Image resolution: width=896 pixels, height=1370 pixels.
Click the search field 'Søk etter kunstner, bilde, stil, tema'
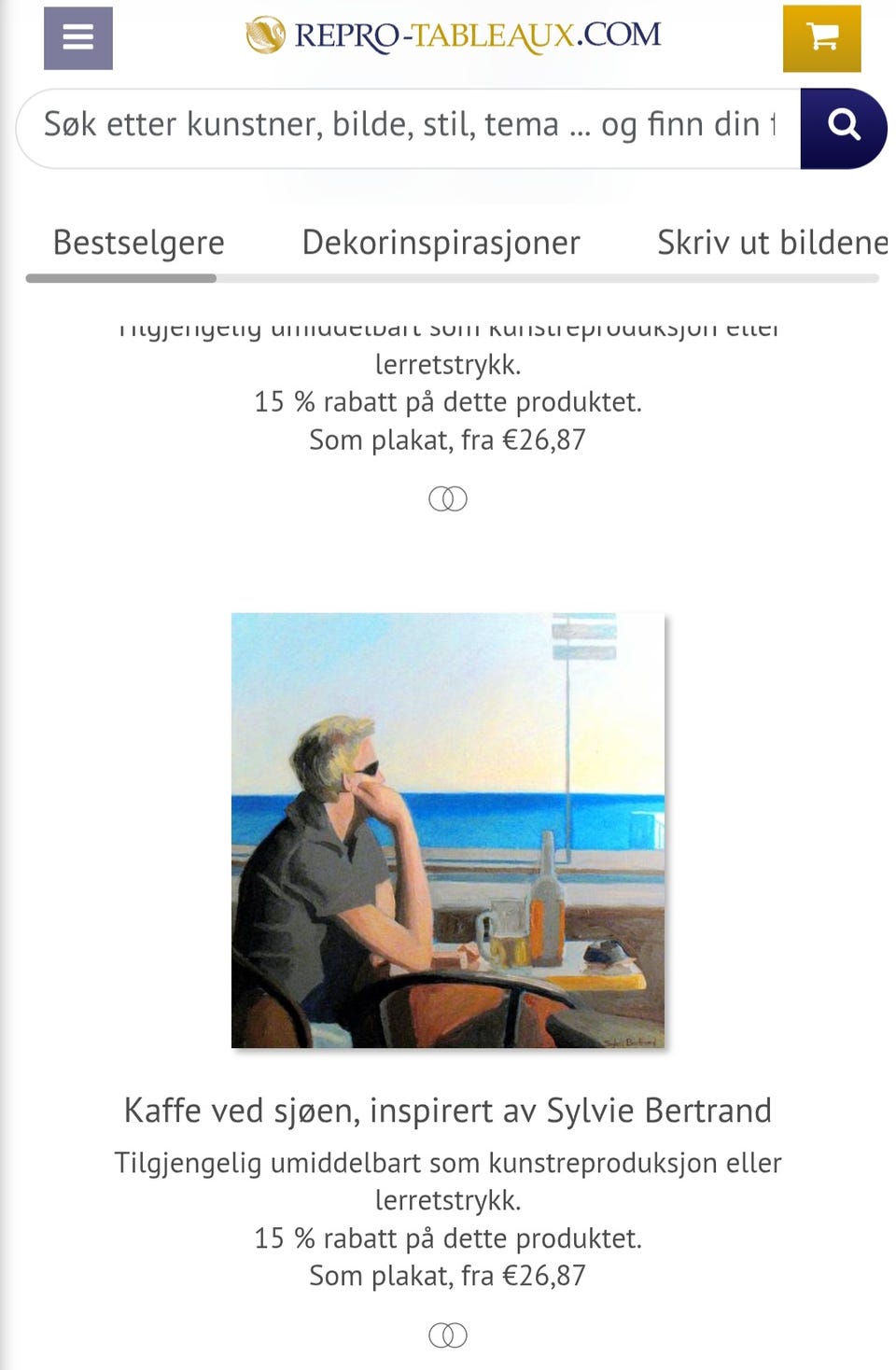[401, 126]
